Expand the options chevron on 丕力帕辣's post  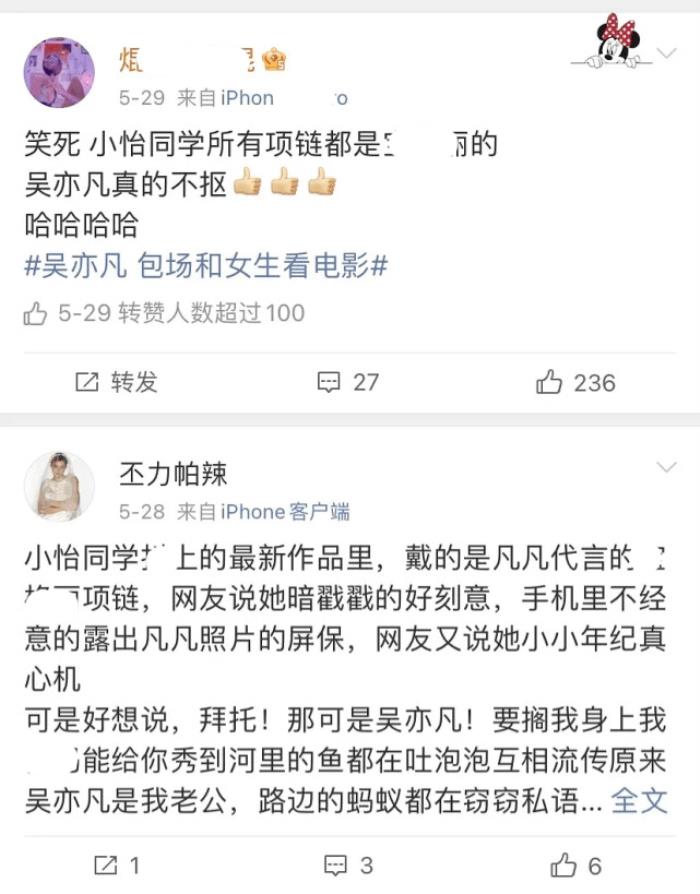(666, 467)
